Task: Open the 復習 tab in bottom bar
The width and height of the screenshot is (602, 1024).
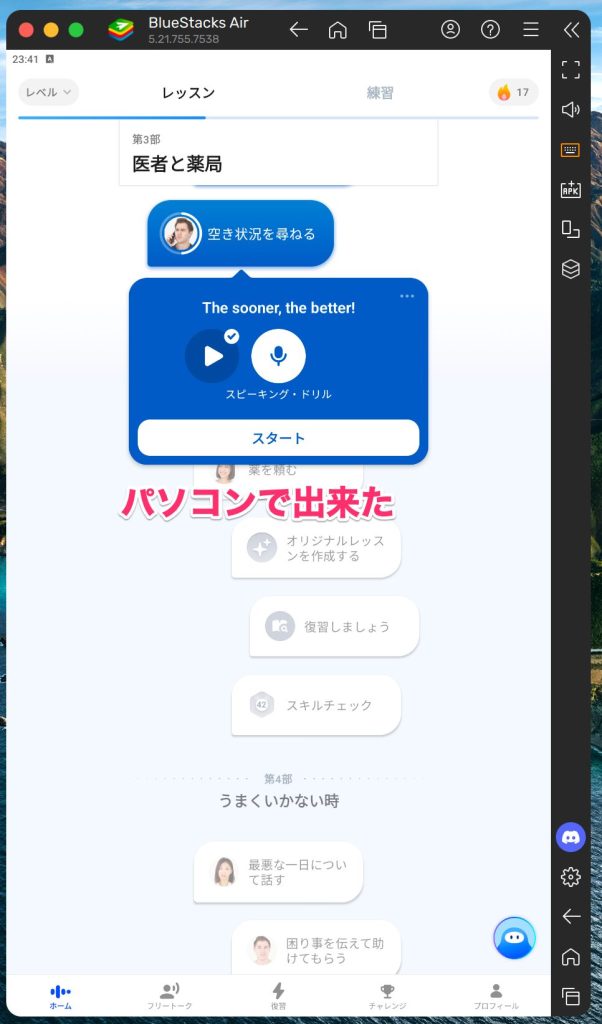Action: click(x=278, y=995)
